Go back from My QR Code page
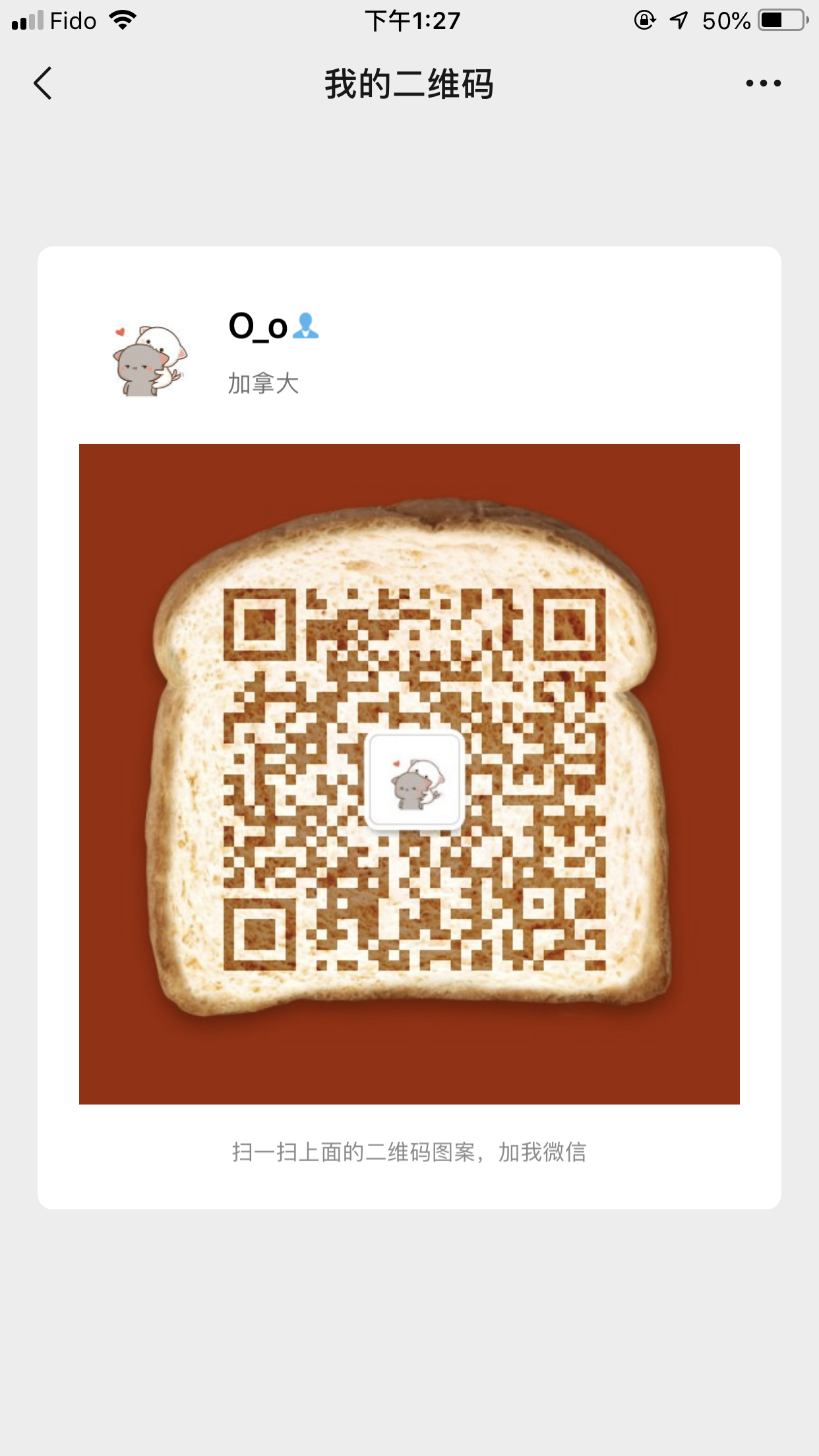The height and width of the screenshot is (1456, 819). (43, 84)
